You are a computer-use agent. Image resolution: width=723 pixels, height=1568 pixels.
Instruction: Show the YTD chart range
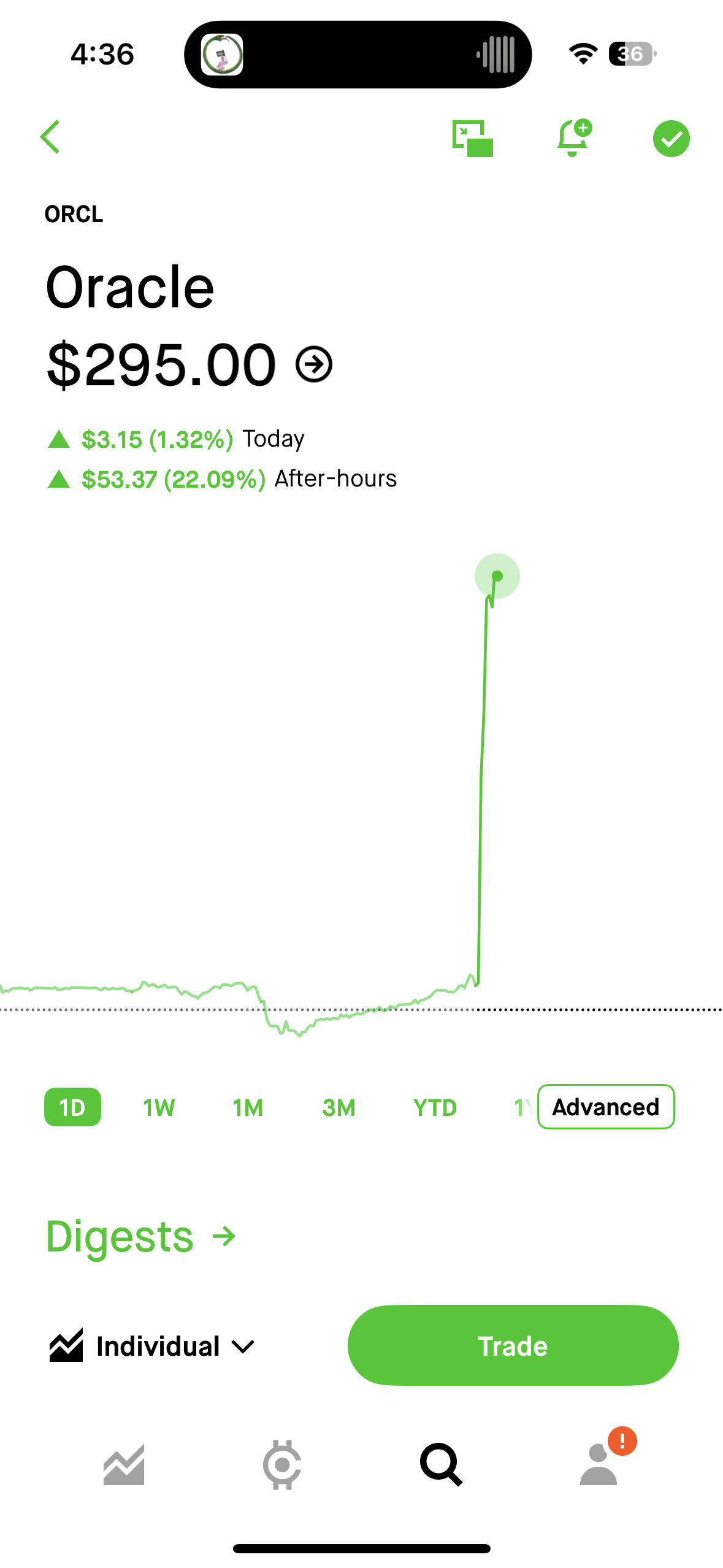pyautogui.click(x=435, y=1107)
